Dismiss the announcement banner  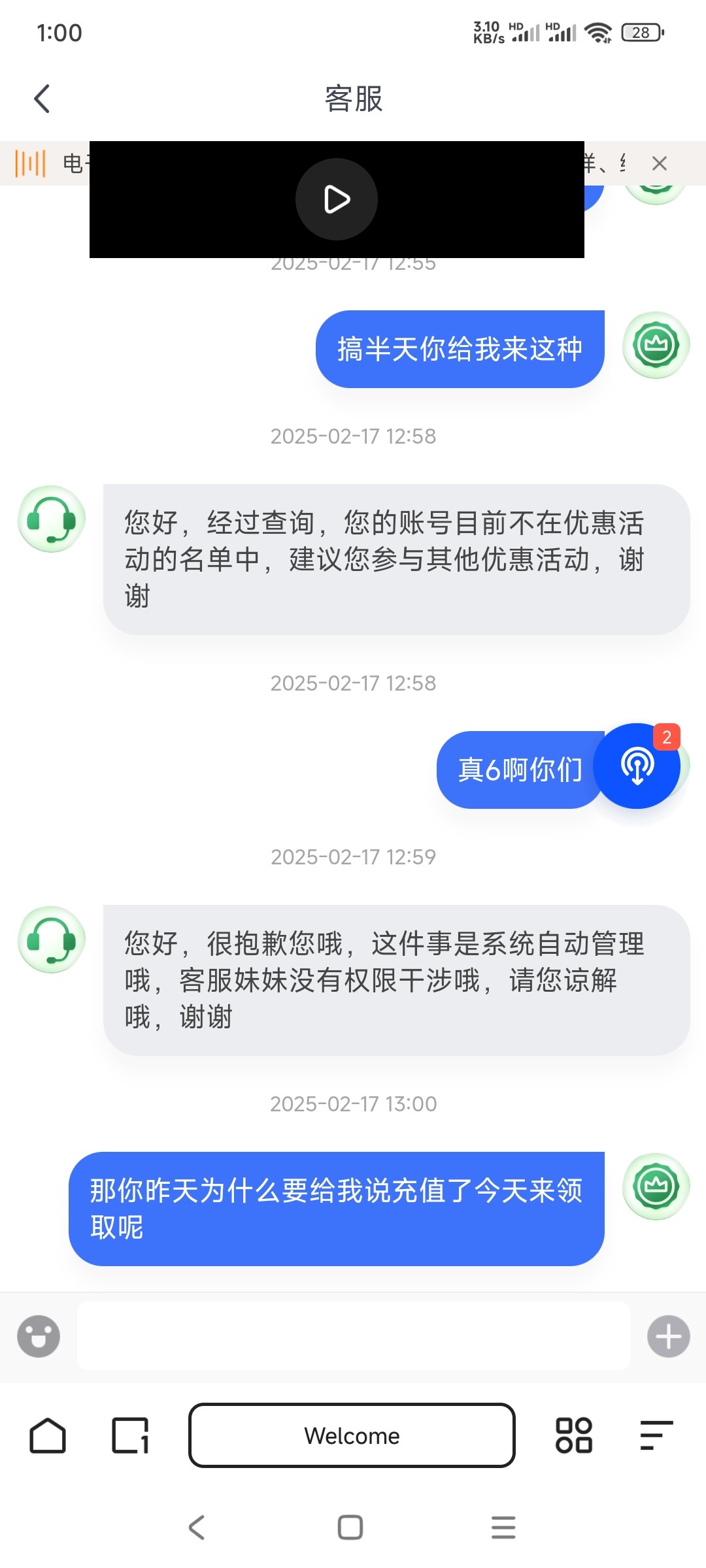(x=659, y=163)
